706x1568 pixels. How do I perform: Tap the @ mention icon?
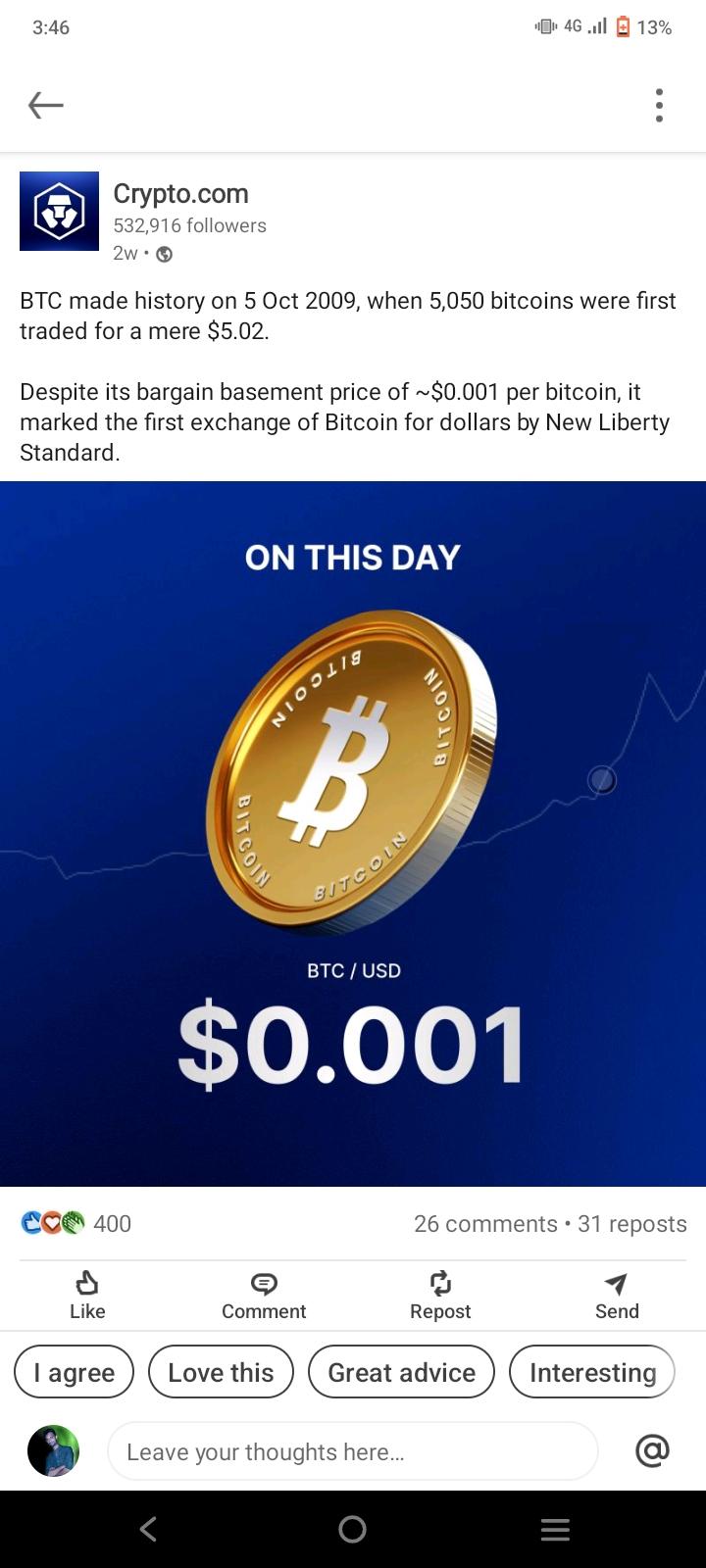click(652, 1450)
